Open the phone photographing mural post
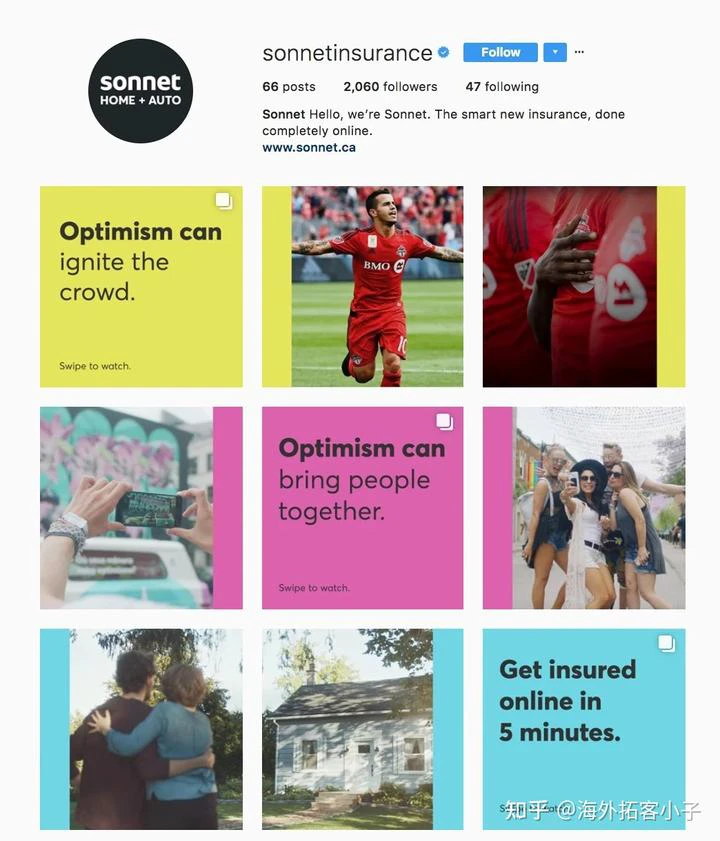The height and width of the screenshot is (841, 720). [141, 508]
